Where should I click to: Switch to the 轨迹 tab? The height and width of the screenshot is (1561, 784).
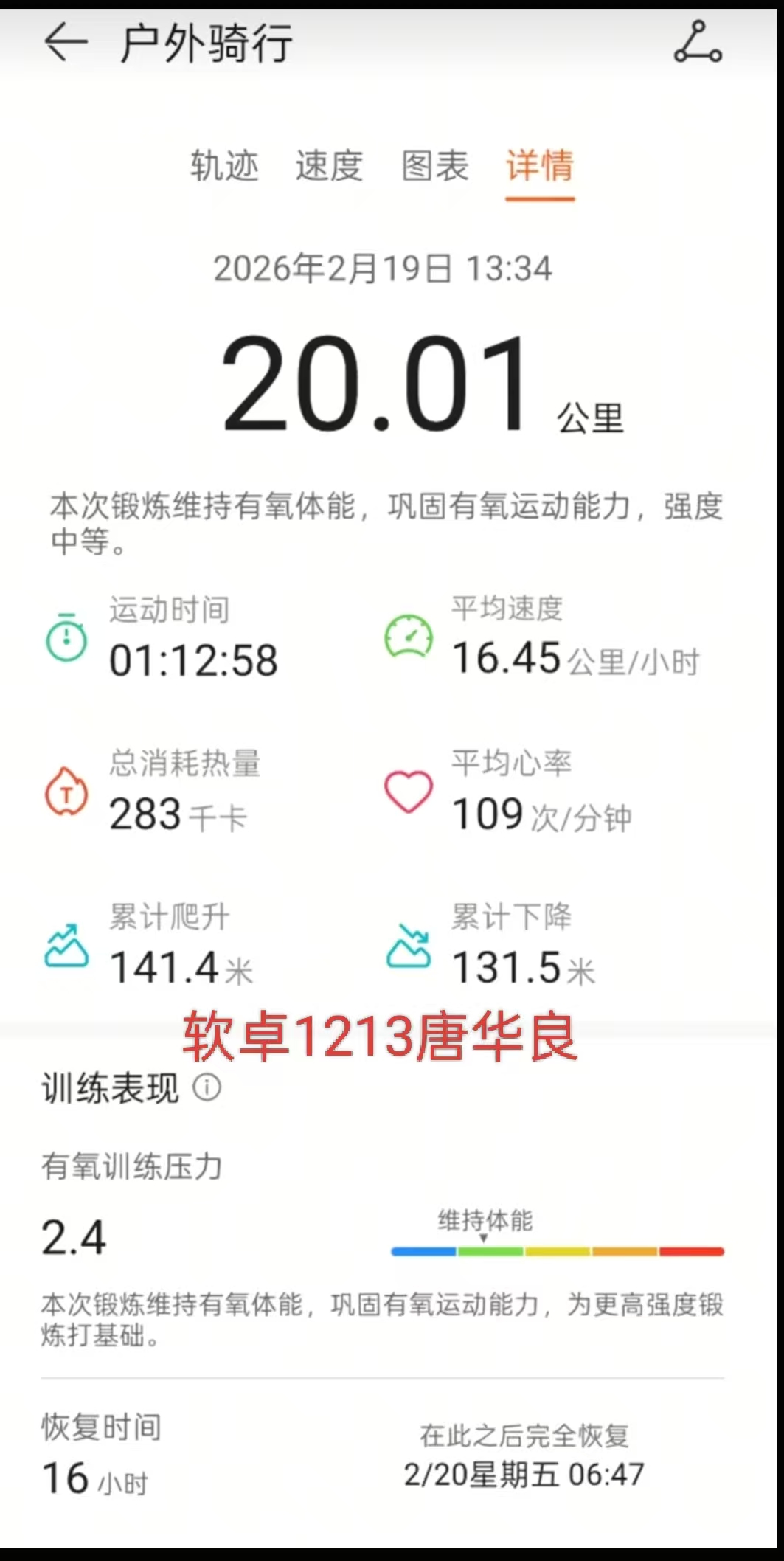click(224, 165)
